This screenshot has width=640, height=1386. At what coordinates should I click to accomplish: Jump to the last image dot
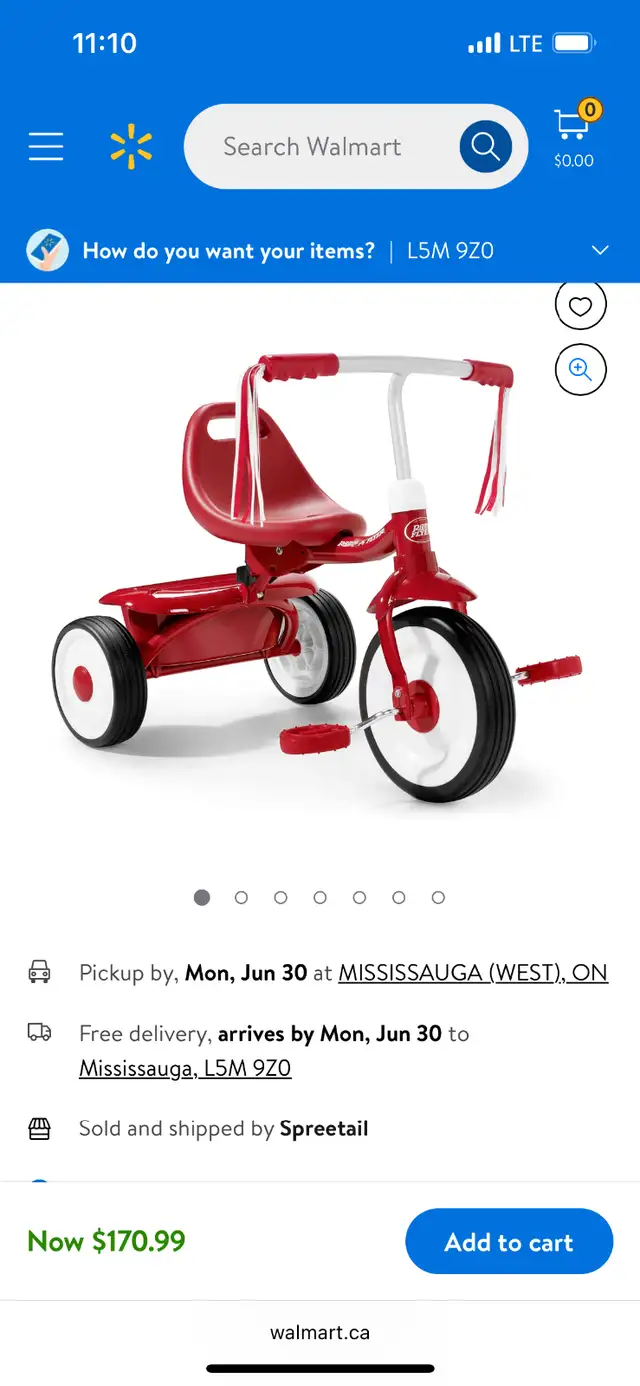[438, 898]
